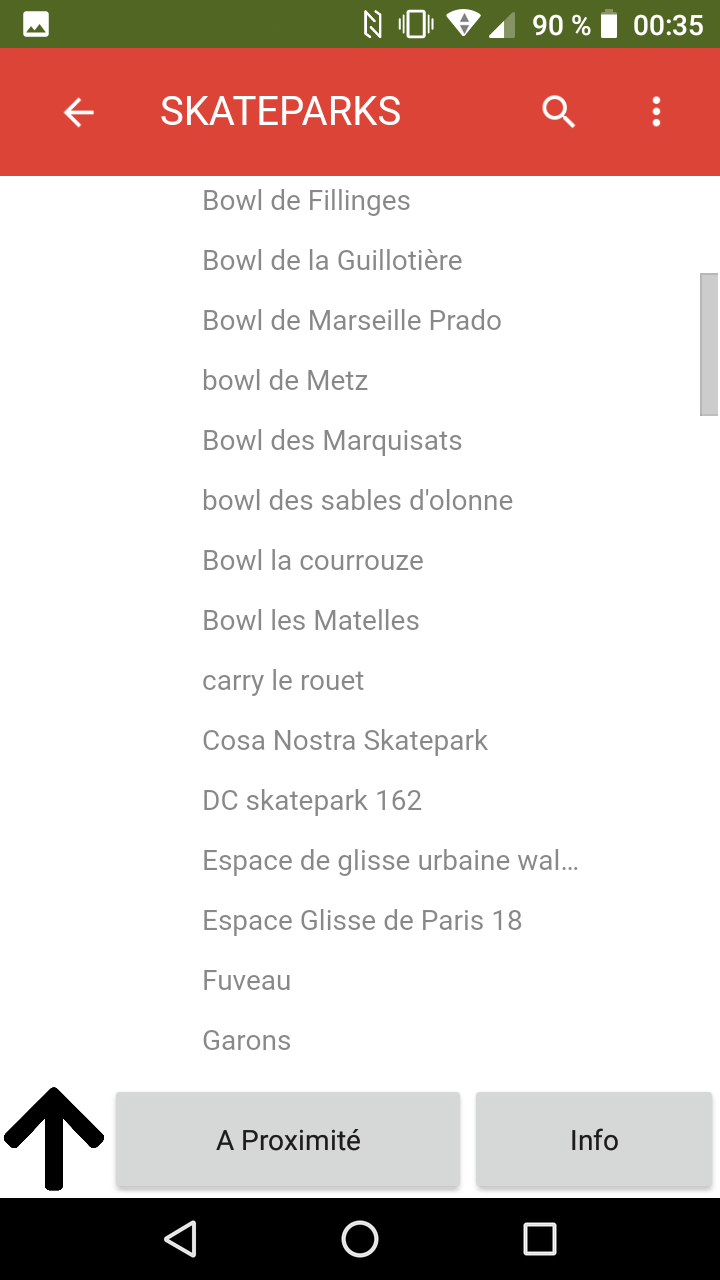
Task: View Bowl les Matelles
Action: [x=311, y=621]
